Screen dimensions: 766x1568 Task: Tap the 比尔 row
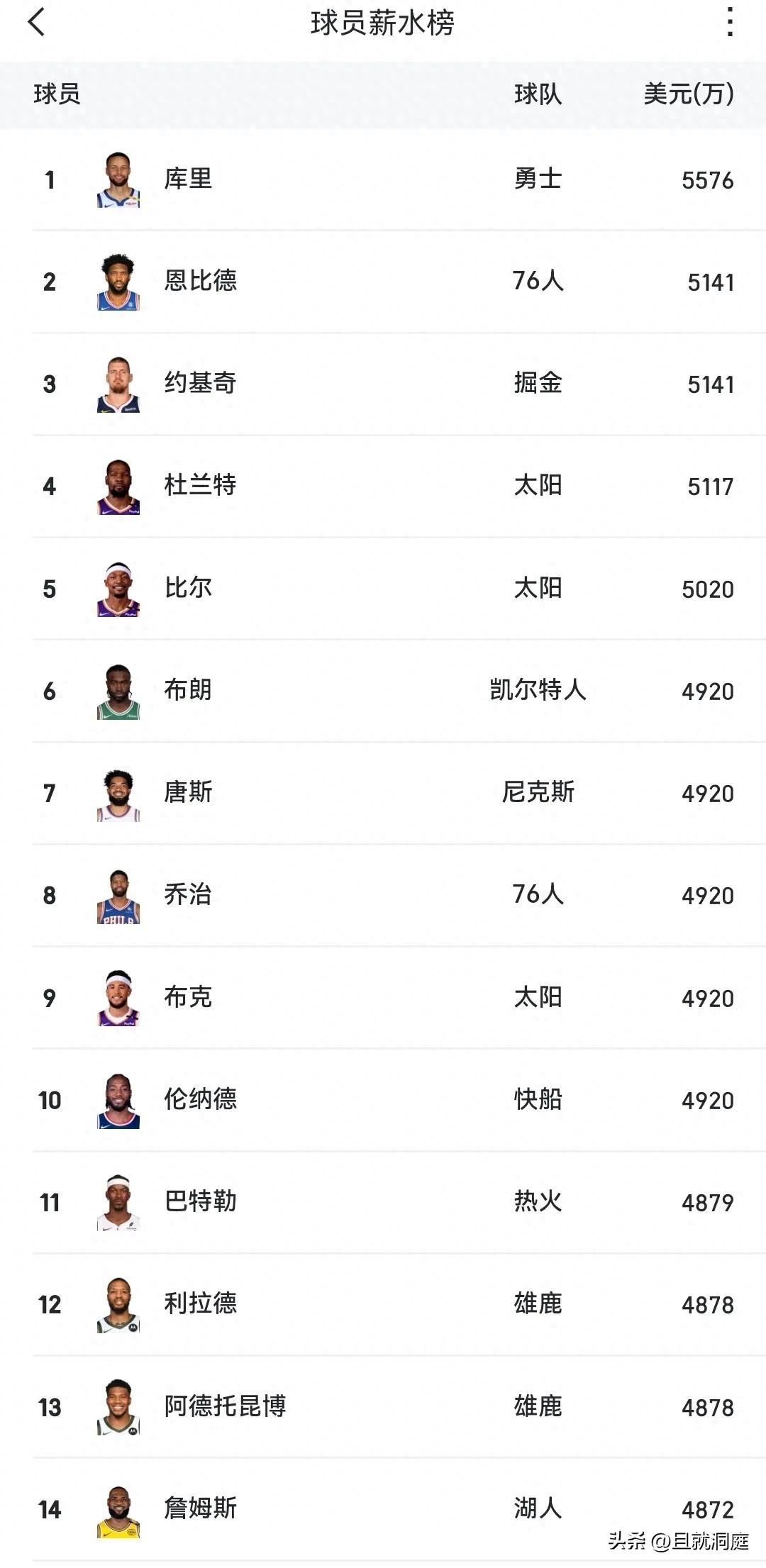pyautogui.click(x=383, y=588)
